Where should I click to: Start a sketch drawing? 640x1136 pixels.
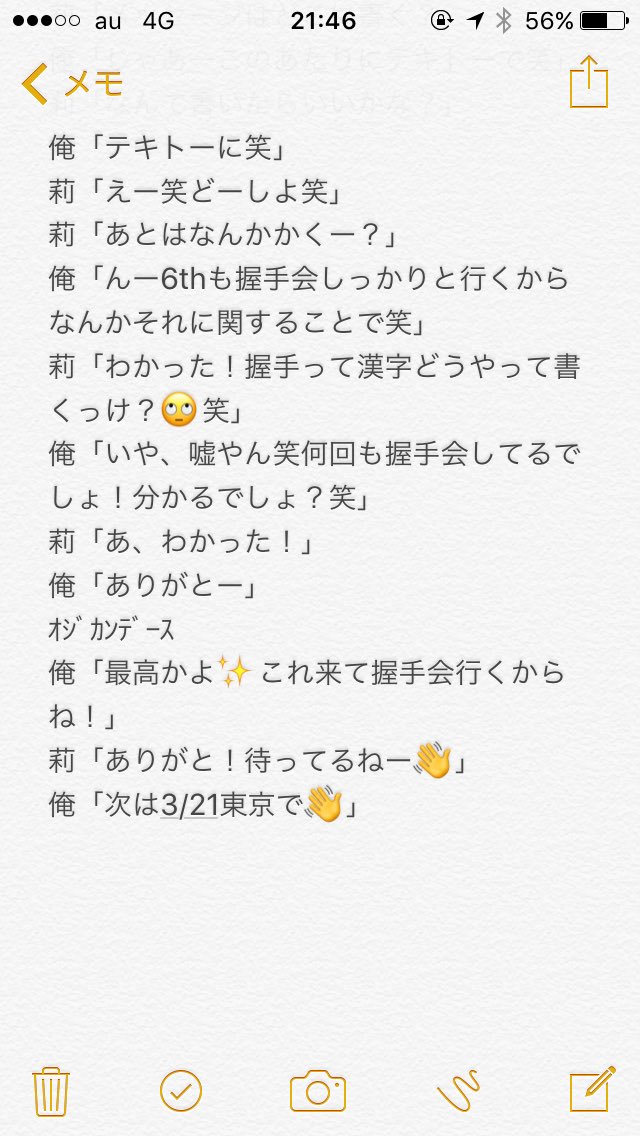[457, 1090]
